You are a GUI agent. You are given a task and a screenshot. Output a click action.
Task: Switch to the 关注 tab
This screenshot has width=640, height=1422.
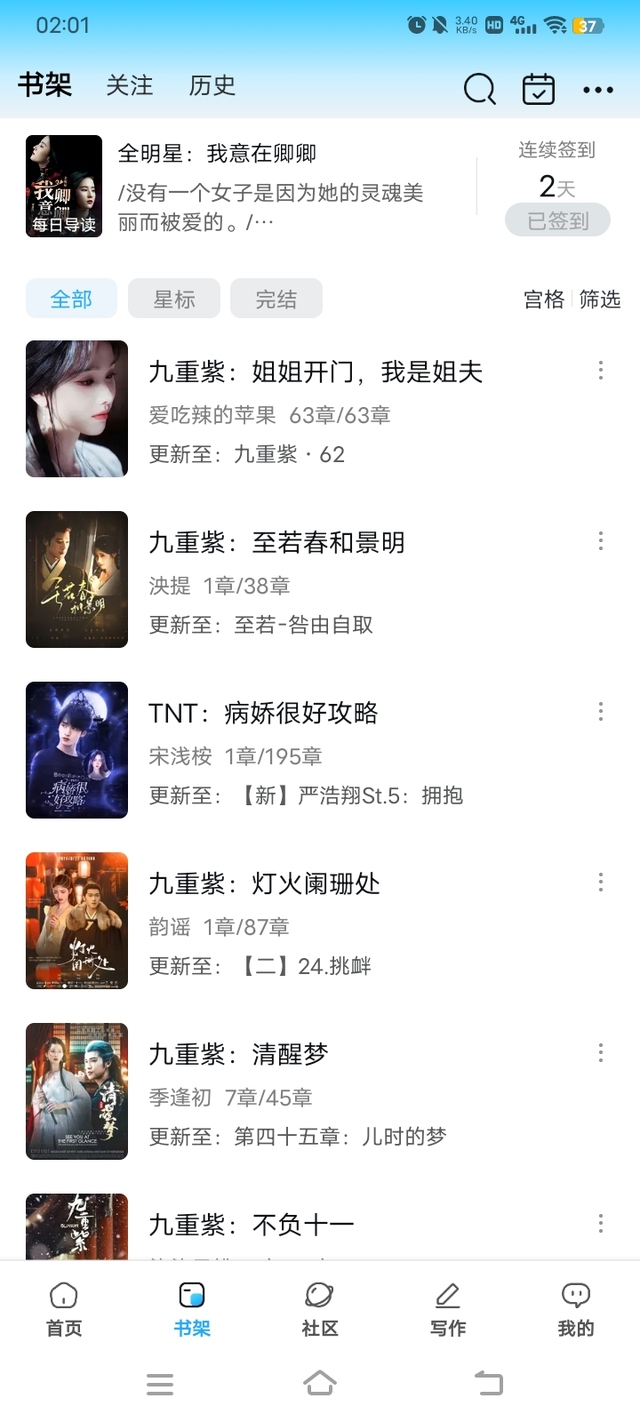(130, 86)
